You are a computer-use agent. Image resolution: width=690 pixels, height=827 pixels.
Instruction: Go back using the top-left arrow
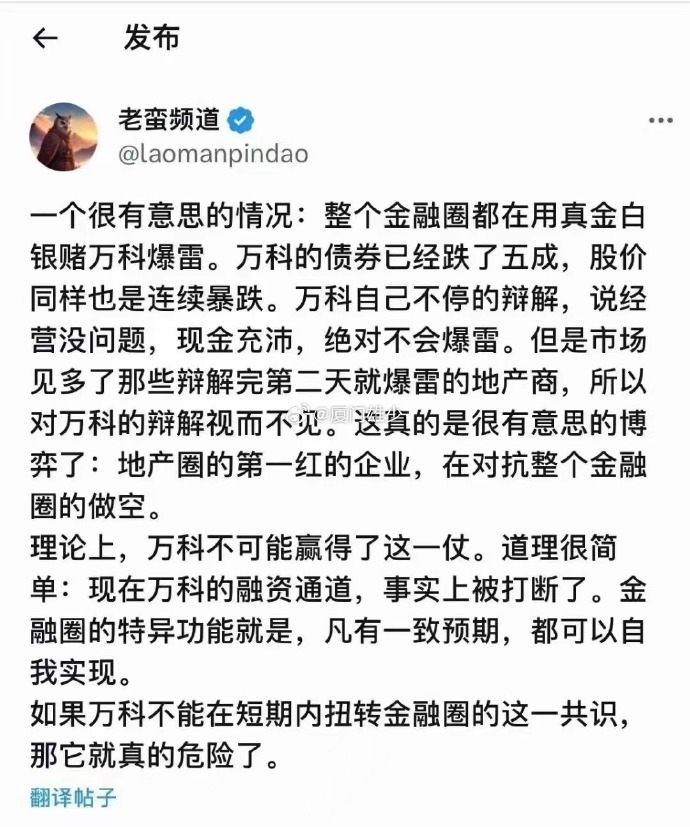pos(45,39)
